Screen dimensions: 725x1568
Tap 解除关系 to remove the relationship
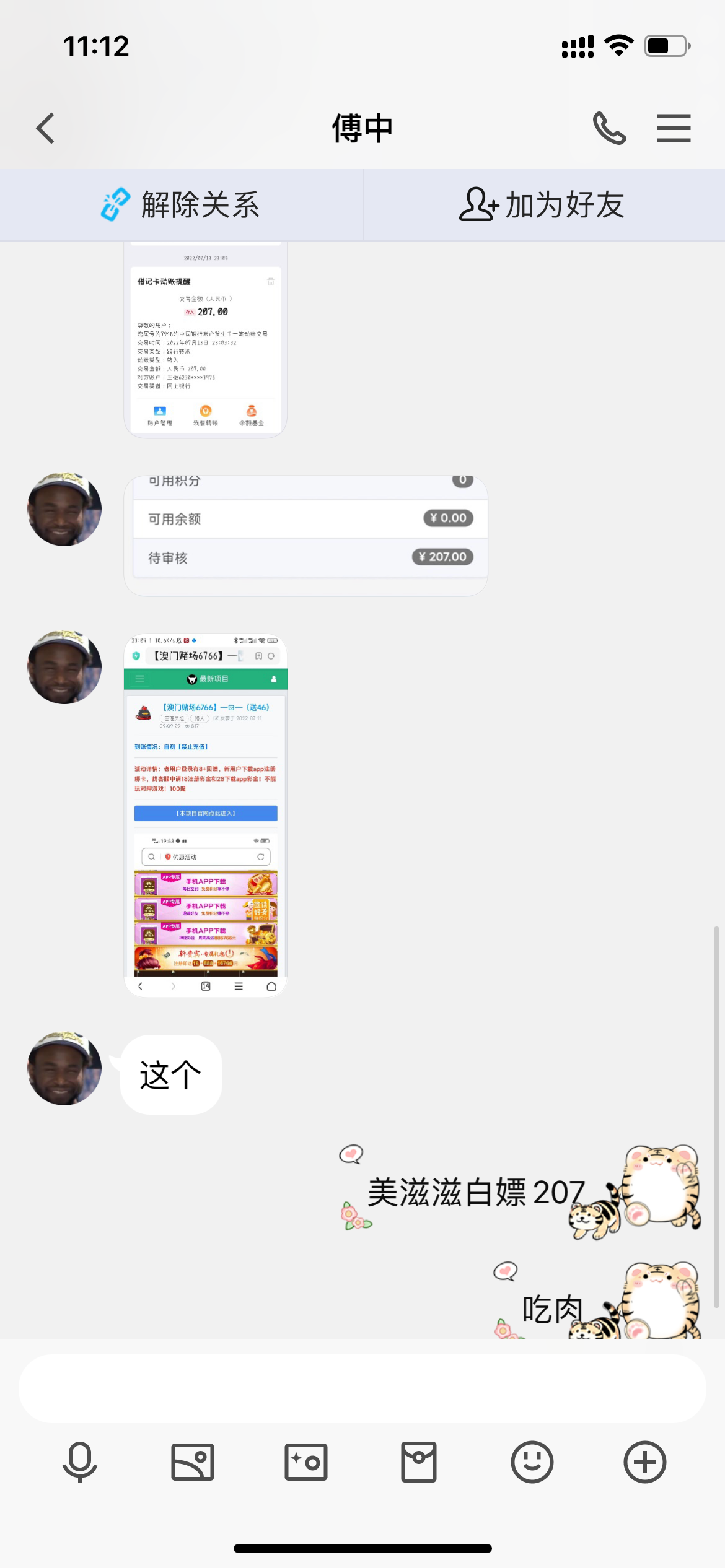181,205
